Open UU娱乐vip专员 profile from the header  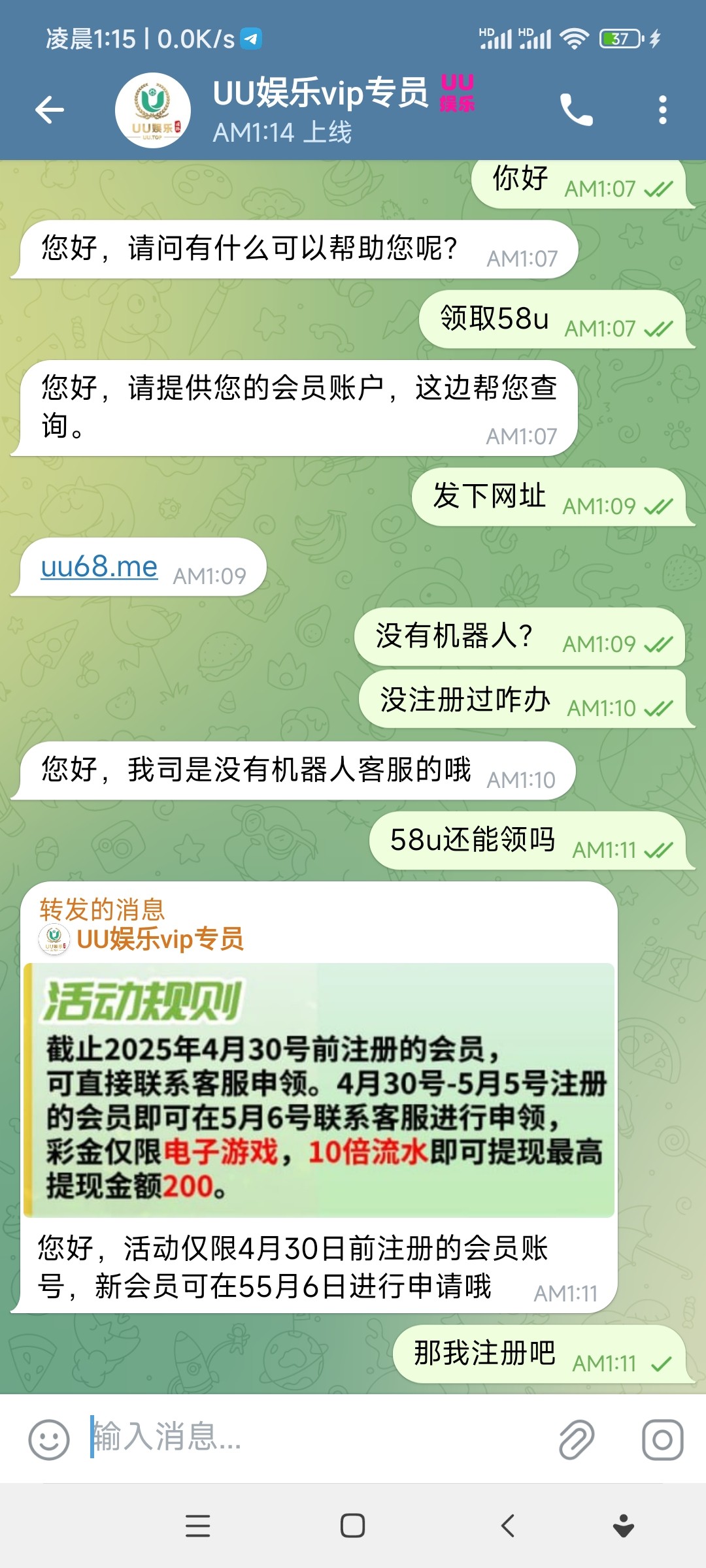(x=320, y=109)
